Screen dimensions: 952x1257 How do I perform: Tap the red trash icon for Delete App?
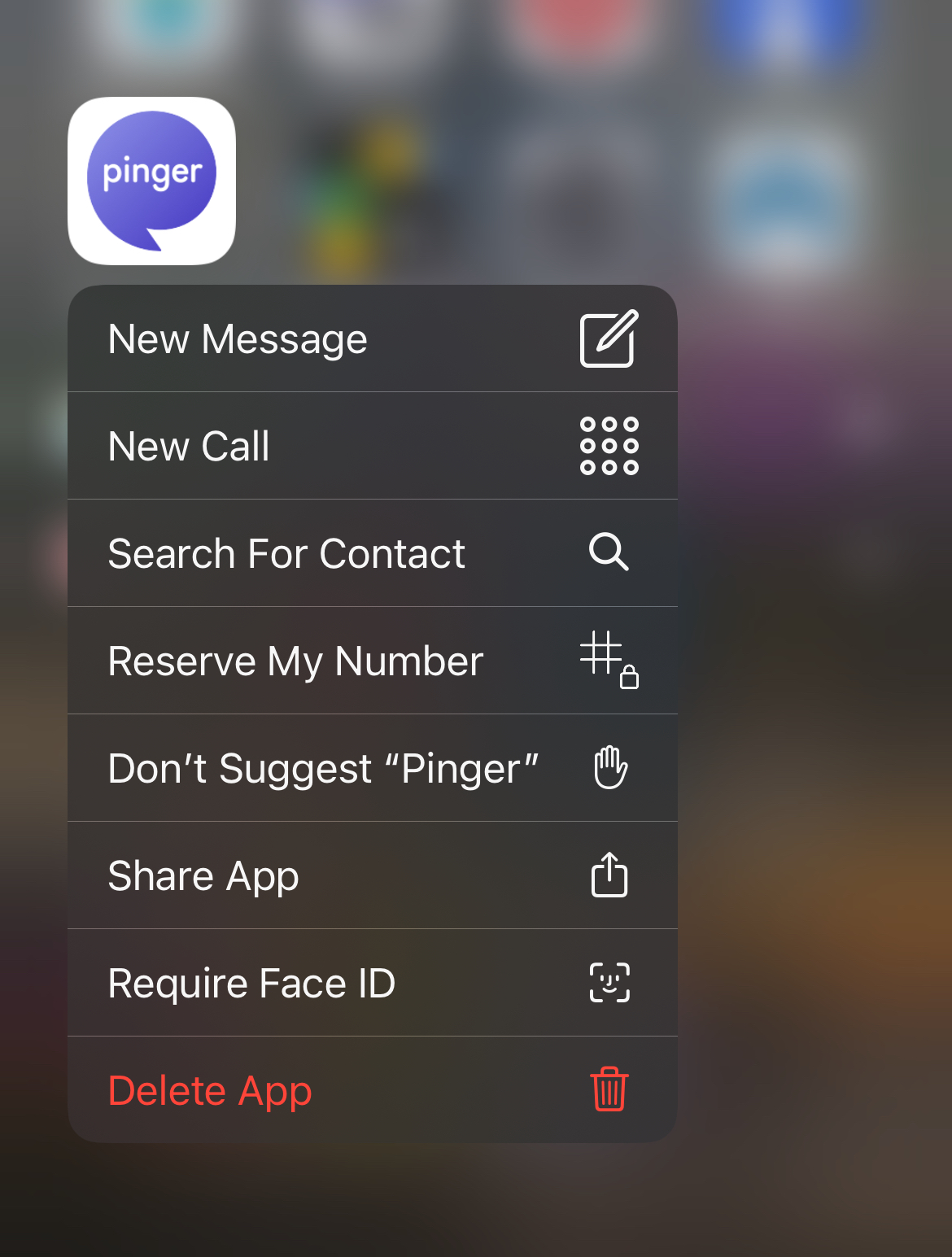(x=608, y=1089)
